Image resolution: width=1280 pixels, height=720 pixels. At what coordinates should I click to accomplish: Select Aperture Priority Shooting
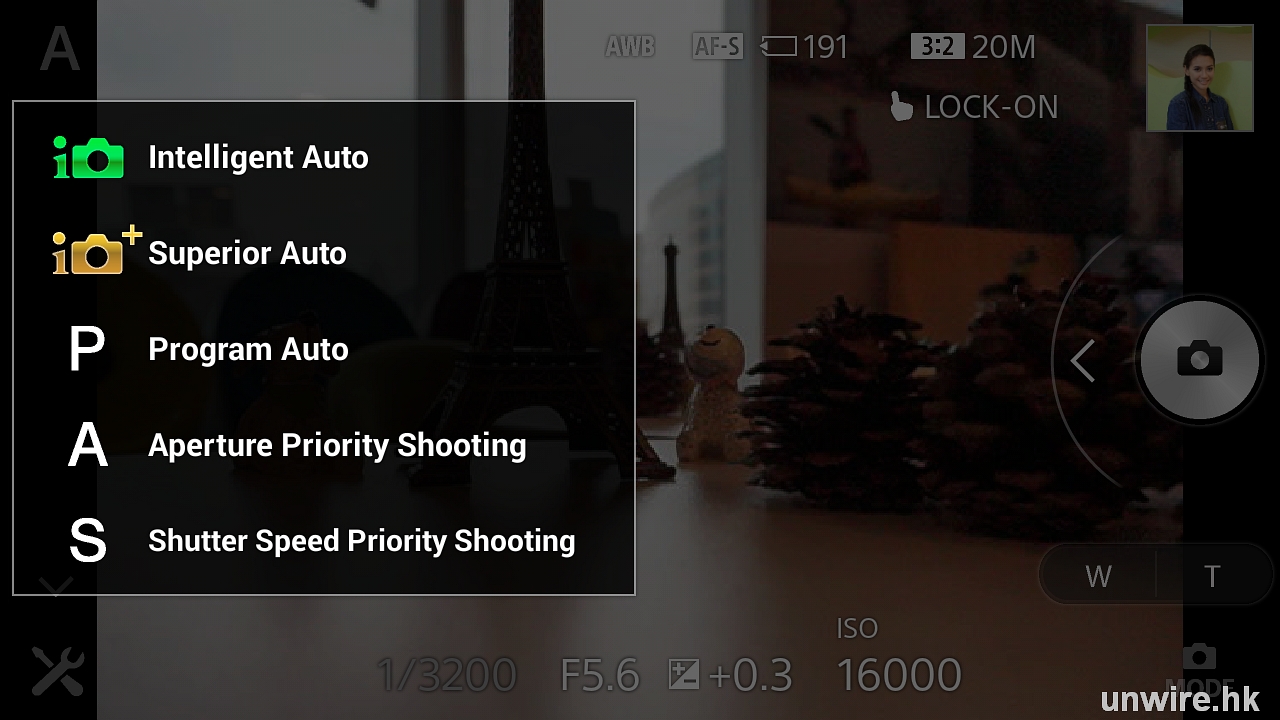pos(336,446)
